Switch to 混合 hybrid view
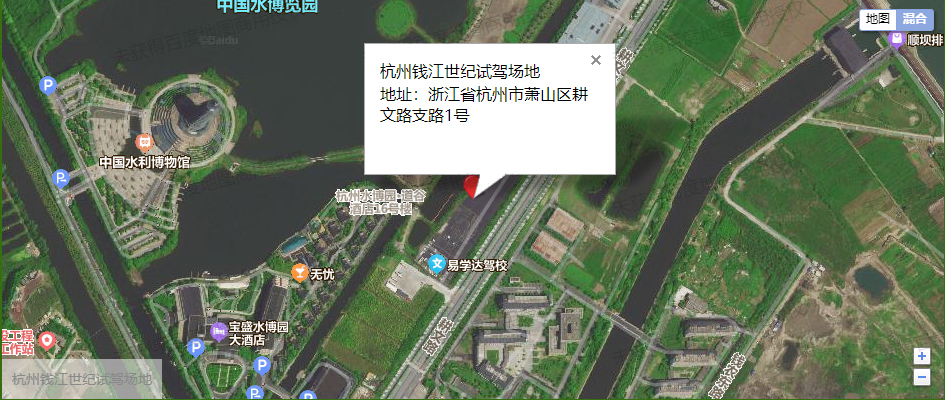945x400 pixels. click(x=913, y=18)
